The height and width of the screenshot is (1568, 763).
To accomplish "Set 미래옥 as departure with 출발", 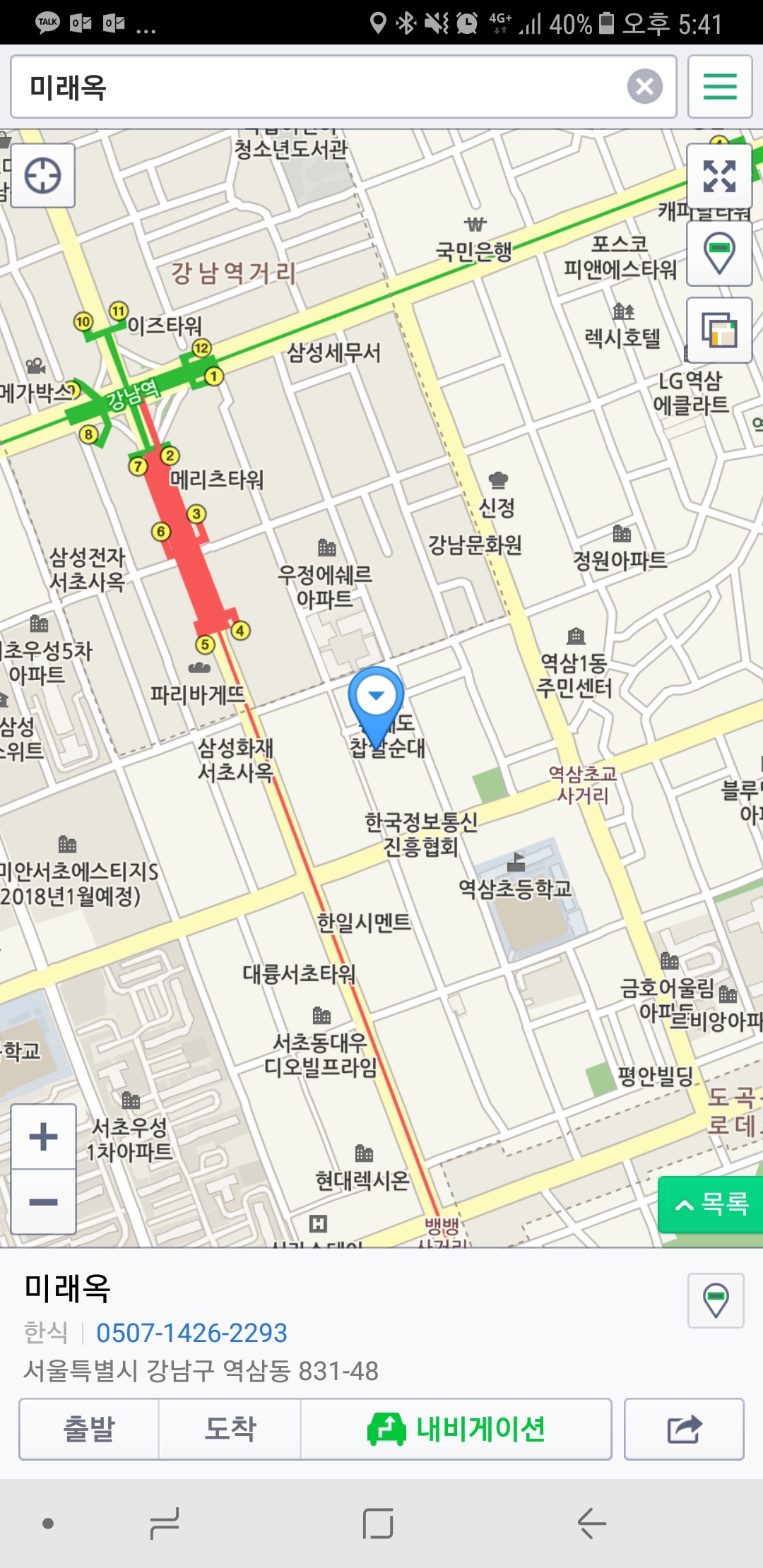I will (x=89, y=1429).
